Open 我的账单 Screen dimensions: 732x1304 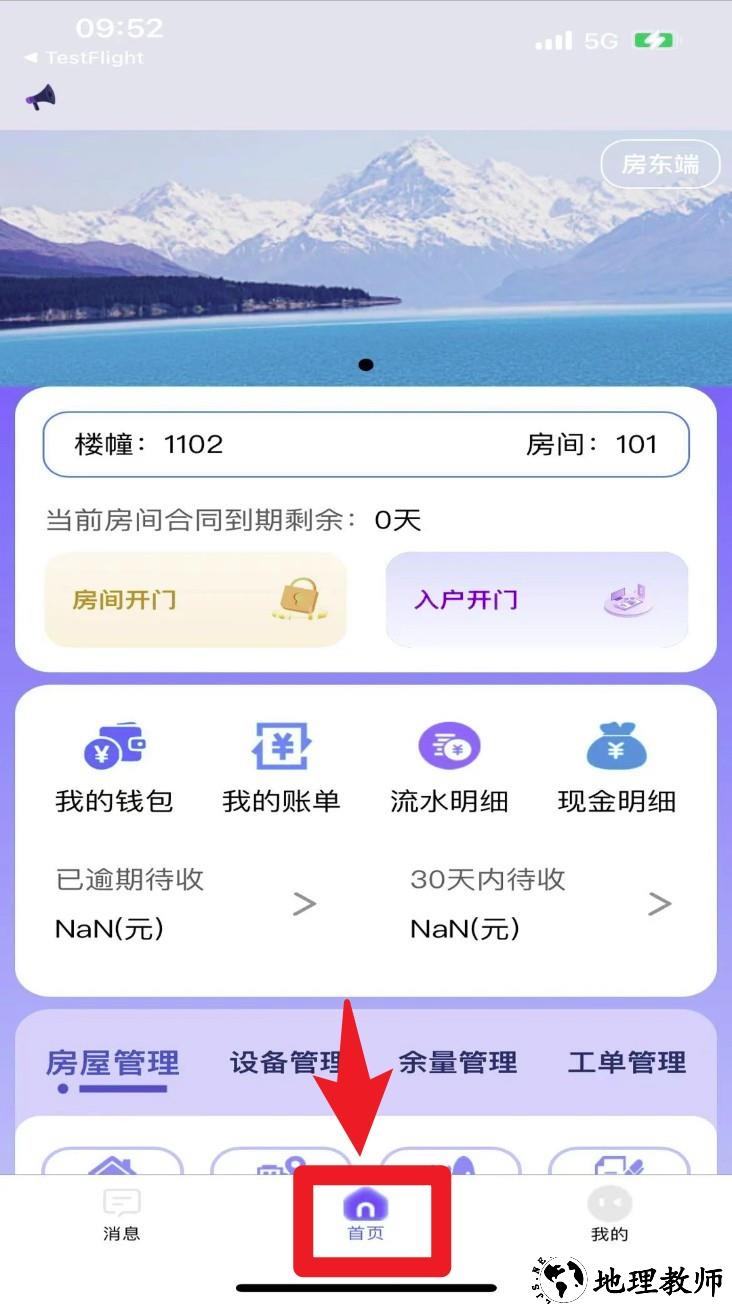[x=281, y=767]
